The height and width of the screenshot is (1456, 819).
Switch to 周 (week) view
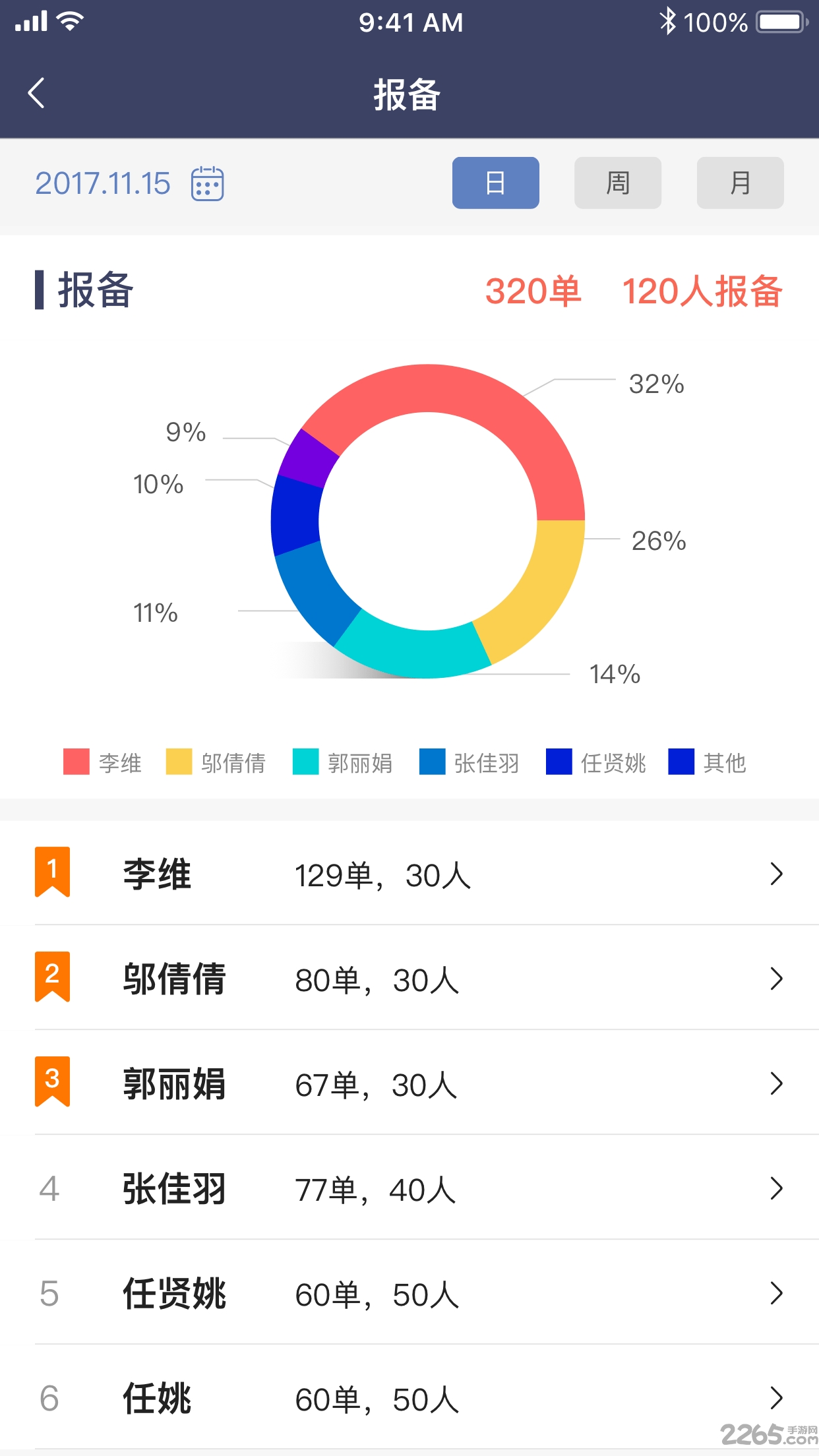617,183
